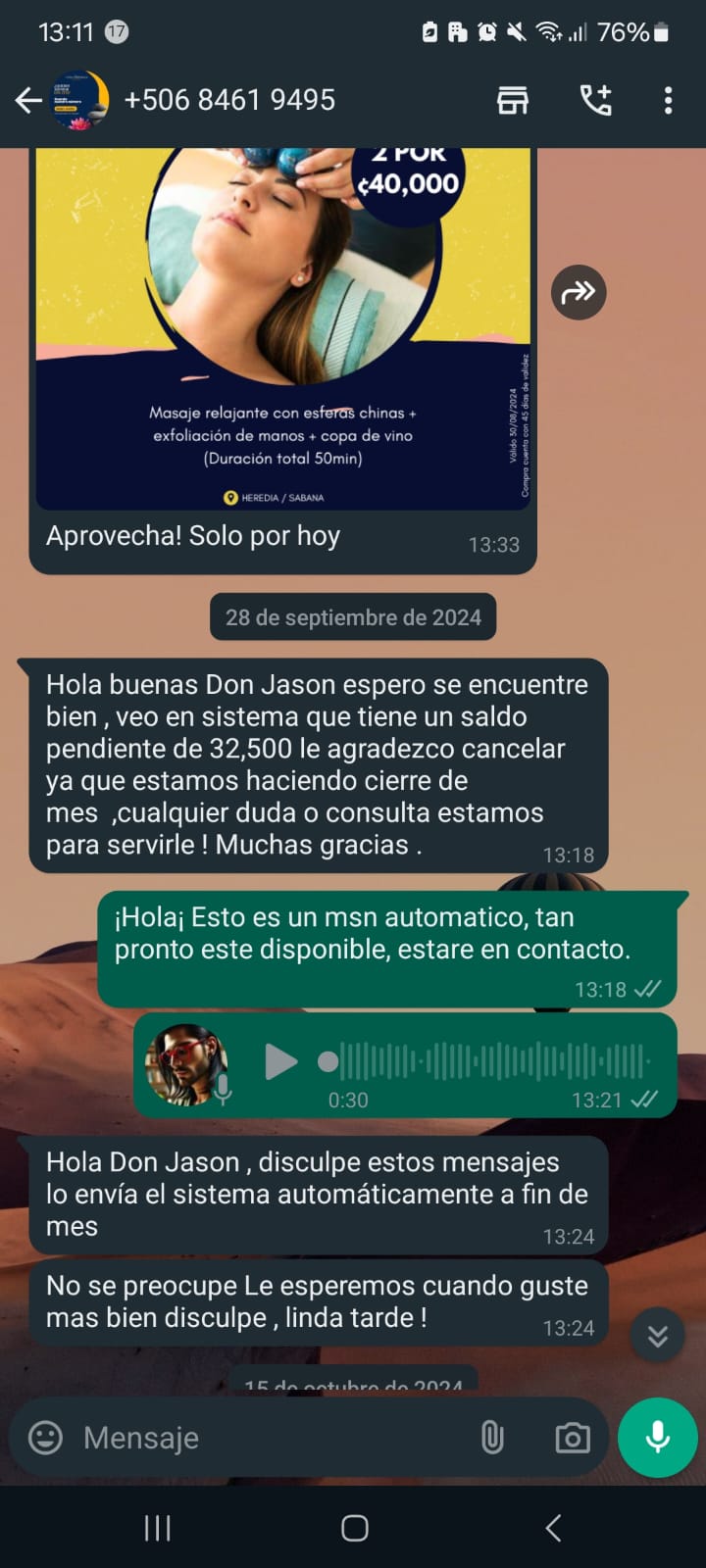The height and width of the screenshot is (1568, 706).
Task: Tap the system home button
Action: pos(354,1528)
